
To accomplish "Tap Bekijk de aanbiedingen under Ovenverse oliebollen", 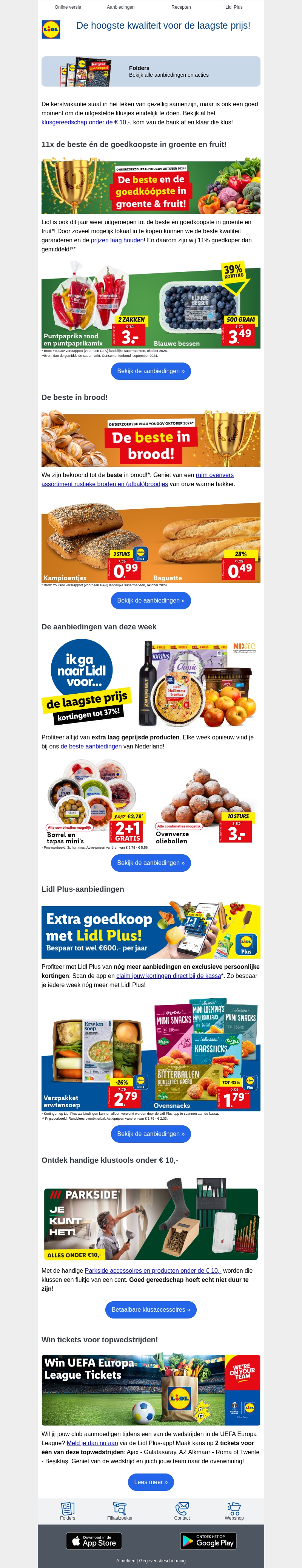I will coord(151,863).
